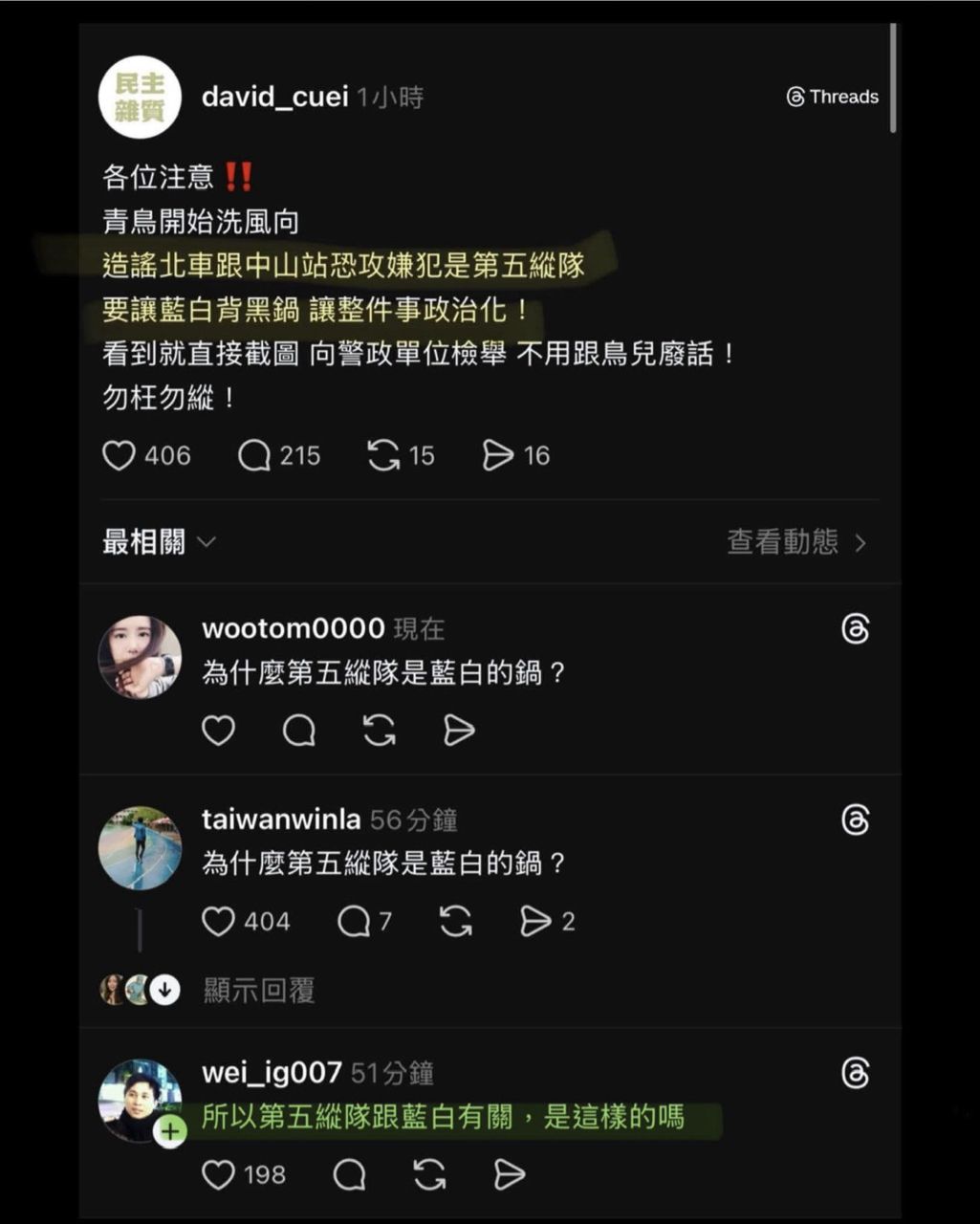
Task: Repost taiwanwinla's comment
Action: point(455,922)
